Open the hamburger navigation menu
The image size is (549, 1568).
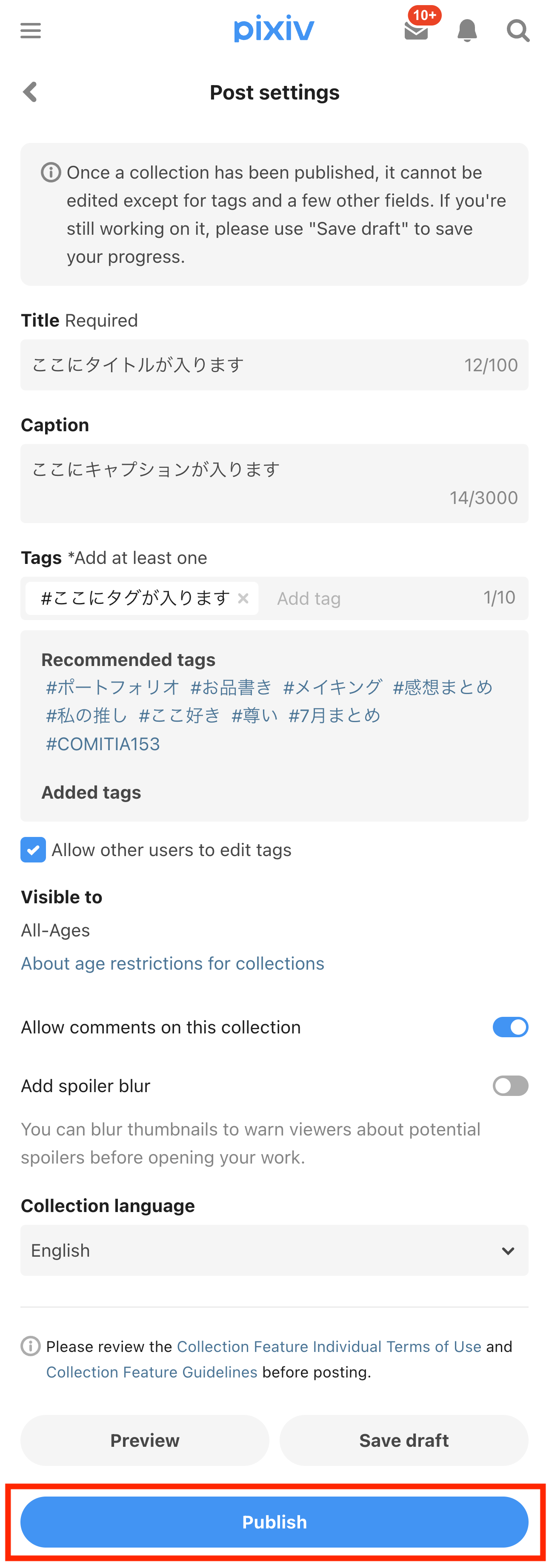tap(31, 30)
